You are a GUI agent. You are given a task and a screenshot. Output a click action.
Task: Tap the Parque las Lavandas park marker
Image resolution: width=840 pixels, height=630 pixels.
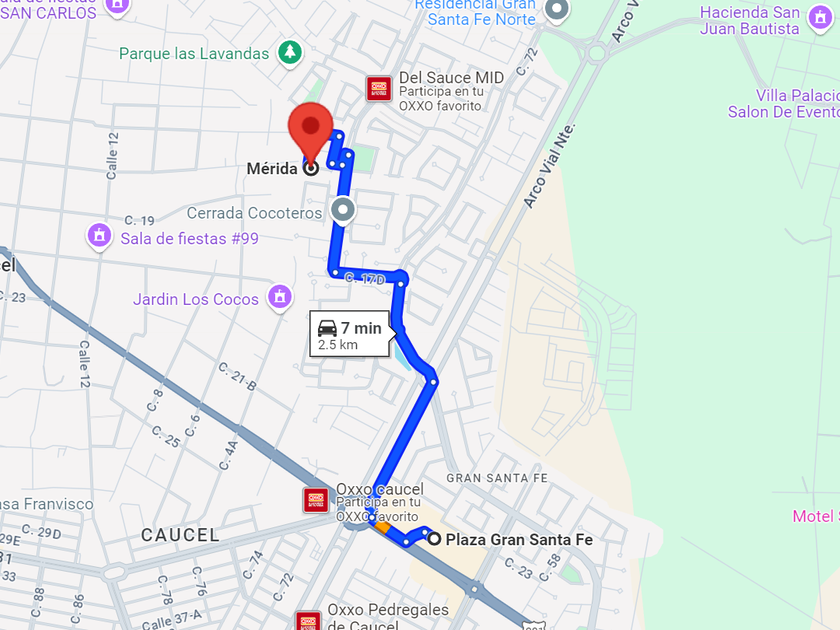[290, 52]
